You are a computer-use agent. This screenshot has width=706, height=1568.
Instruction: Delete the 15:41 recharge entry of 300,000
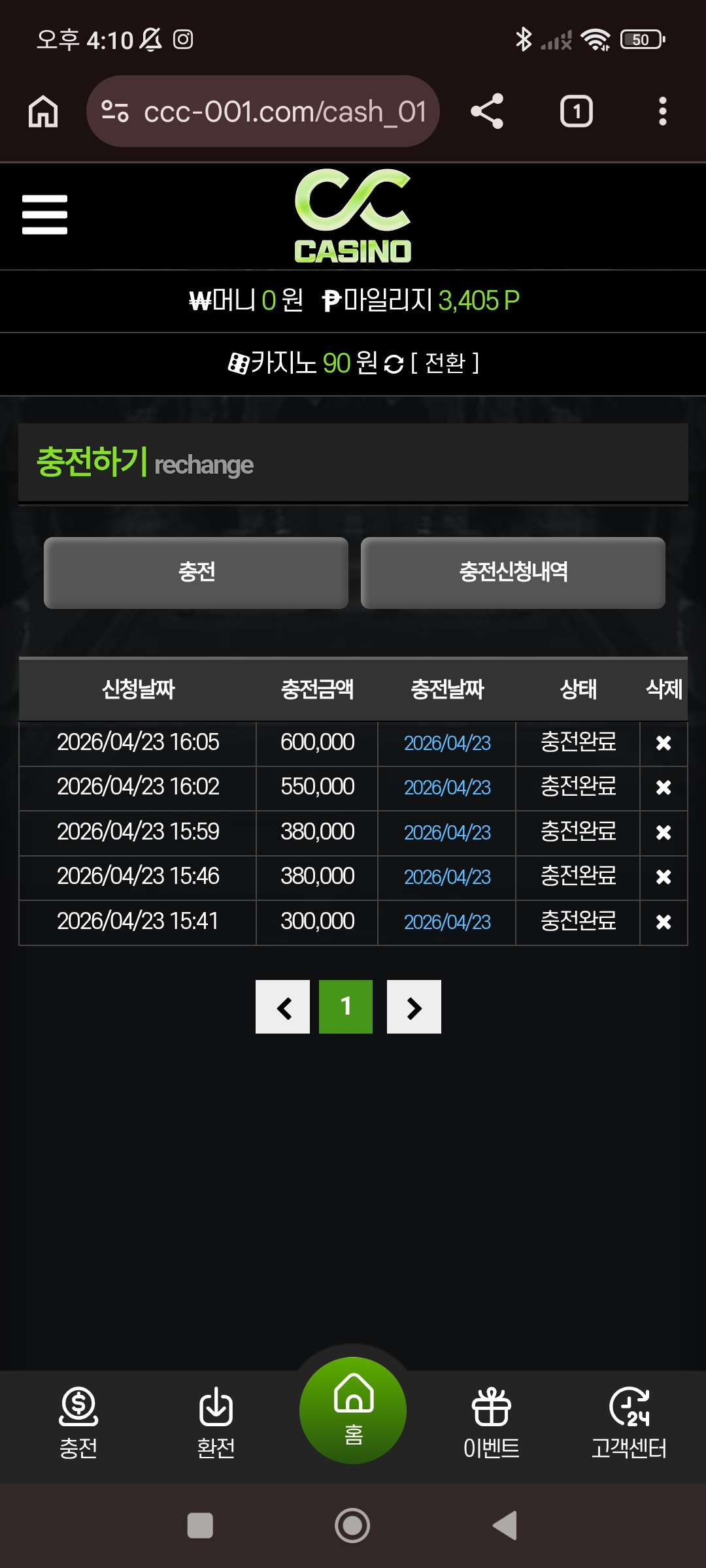[664, 923]
